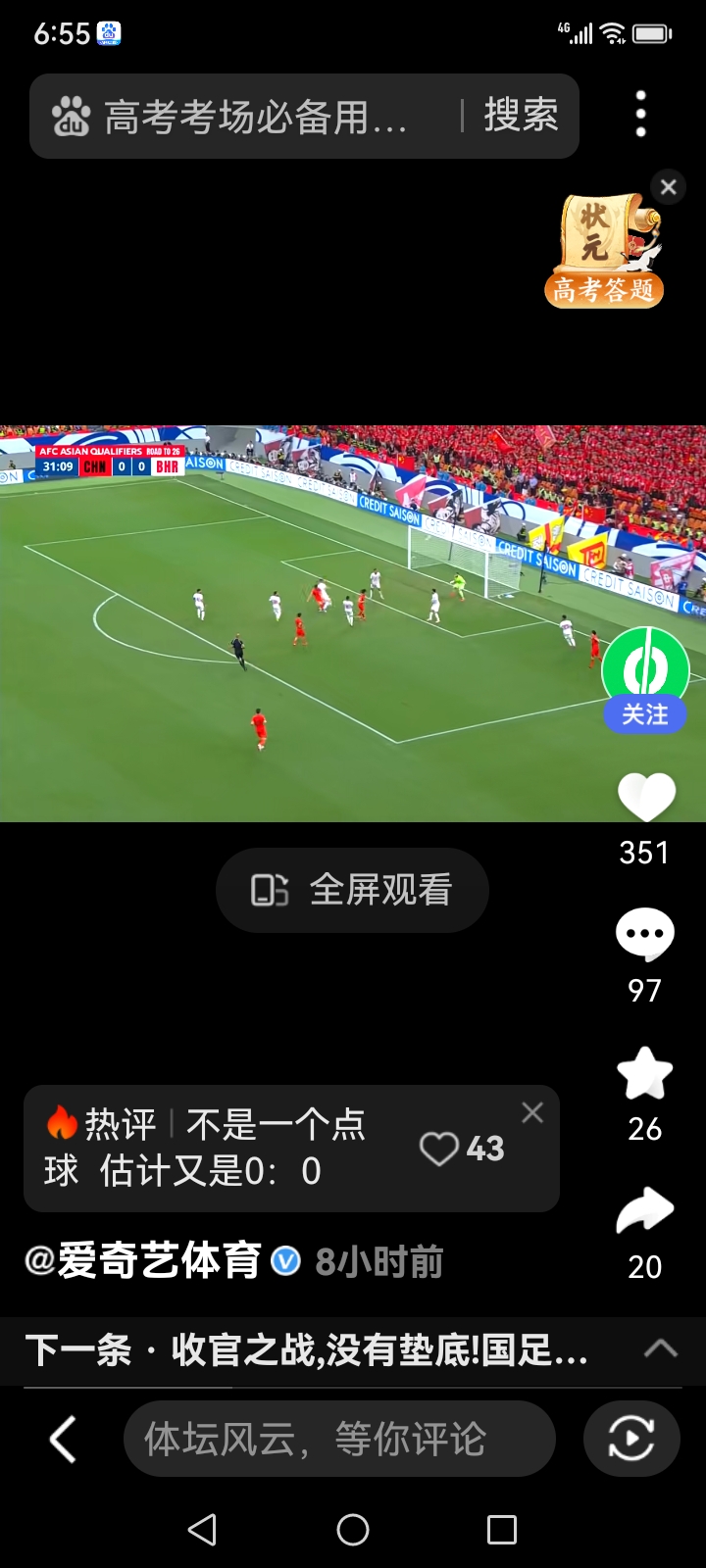Tap the back chevron at bottom left

pyautogui.click(x=61, y=1439)
